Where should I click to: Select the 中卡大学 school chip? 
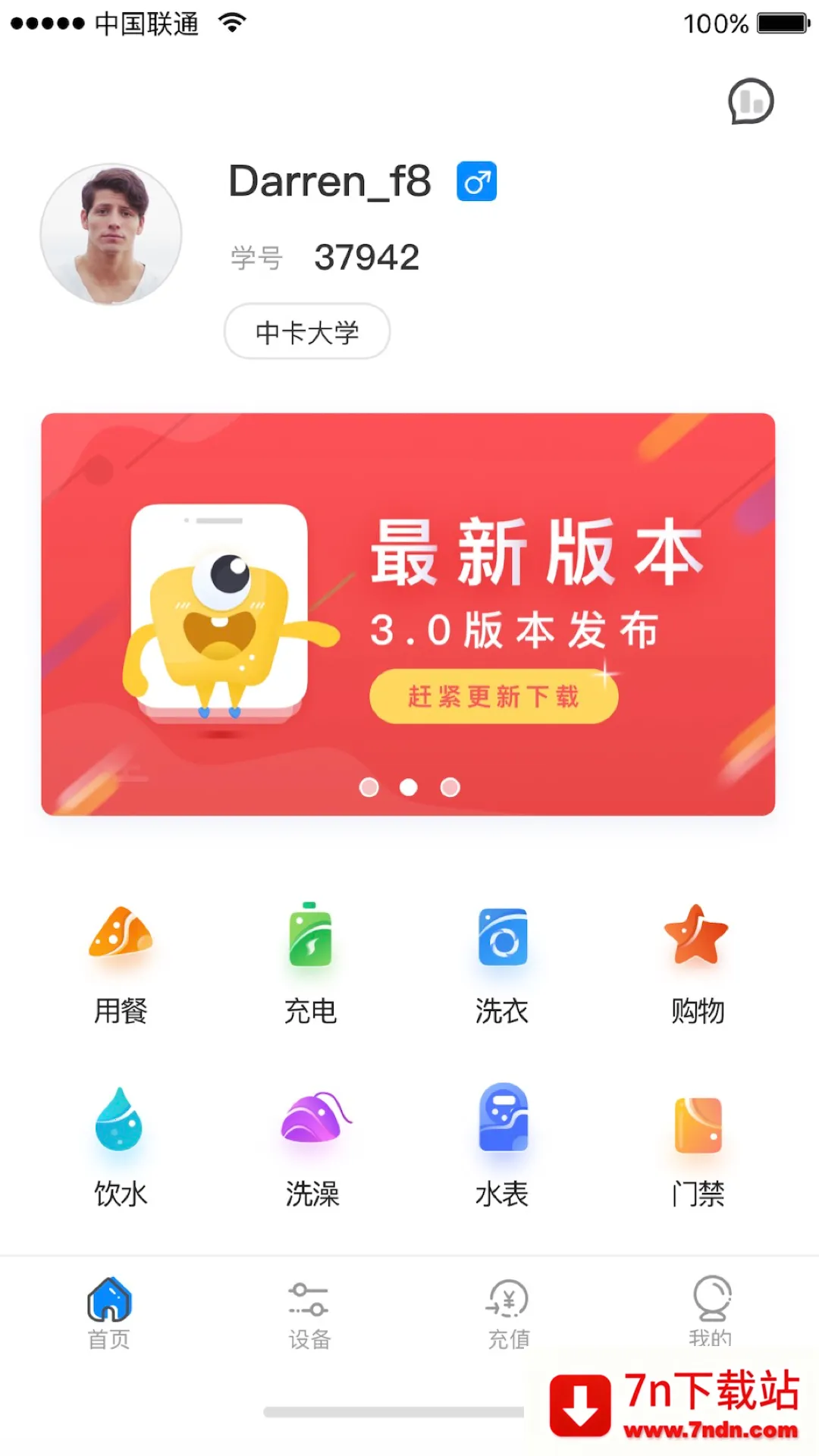[x=307, y=331]
